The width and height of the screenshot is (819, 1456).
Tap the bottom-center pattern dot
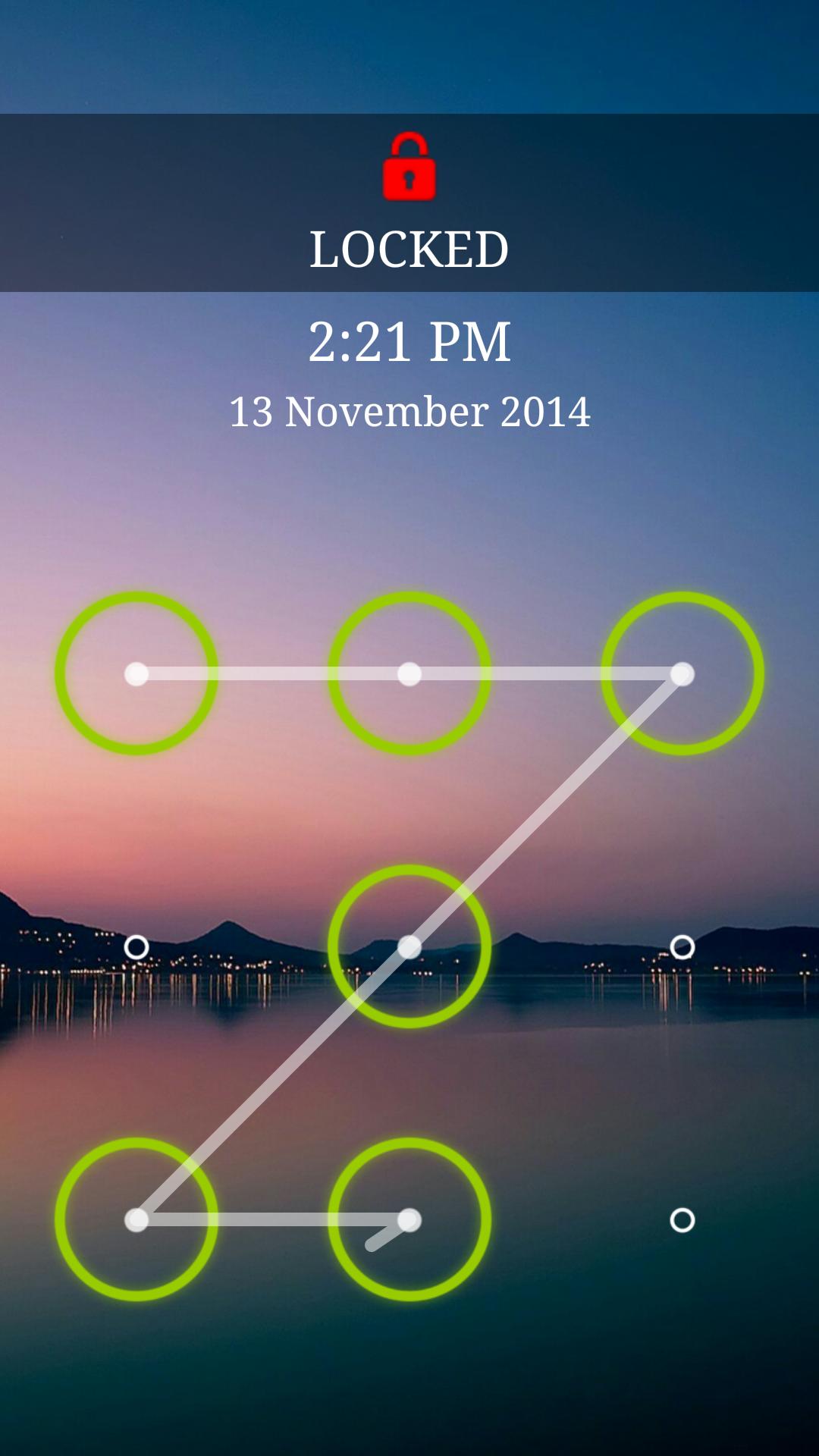409,1219
